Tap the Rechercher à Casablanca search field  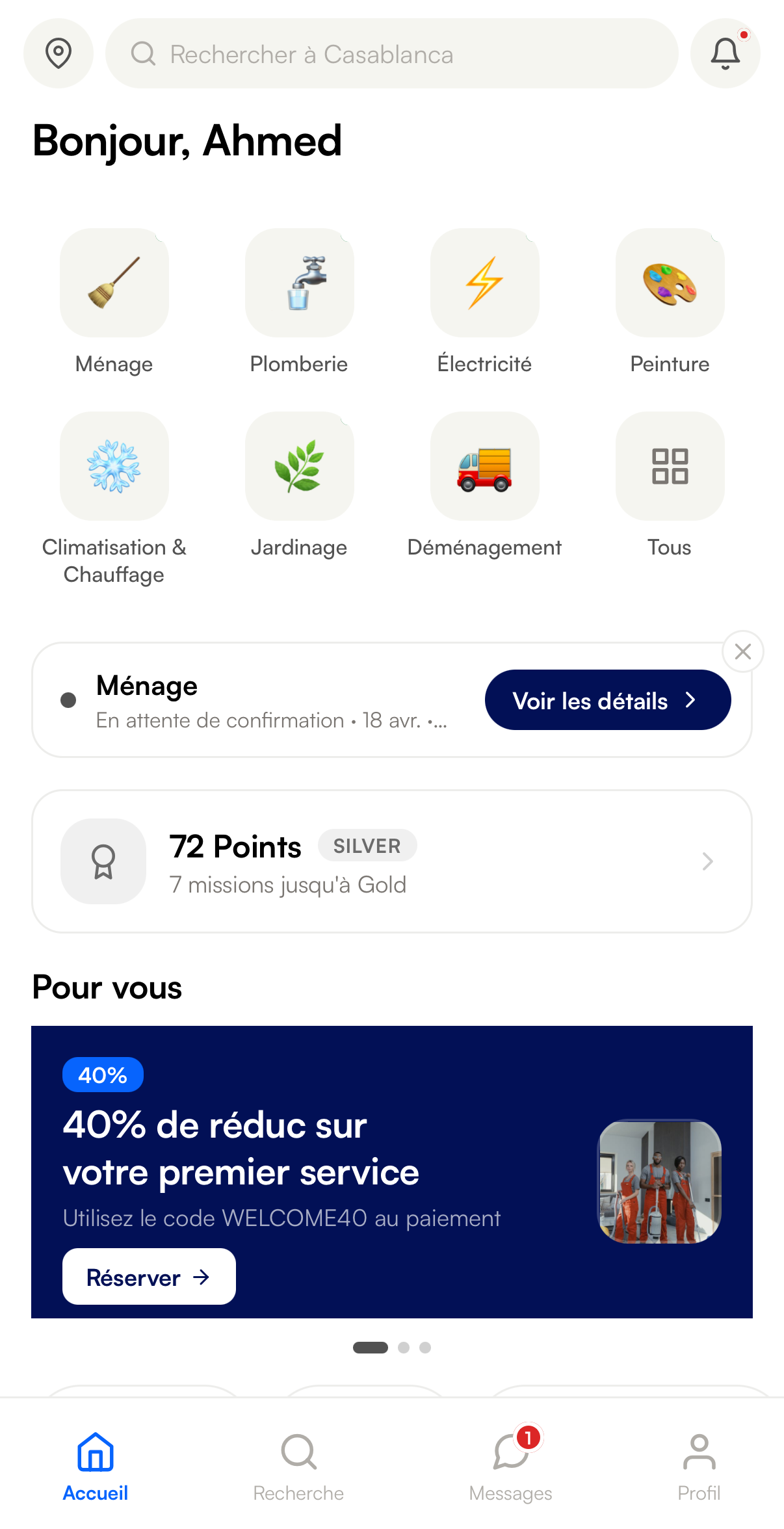391,53
